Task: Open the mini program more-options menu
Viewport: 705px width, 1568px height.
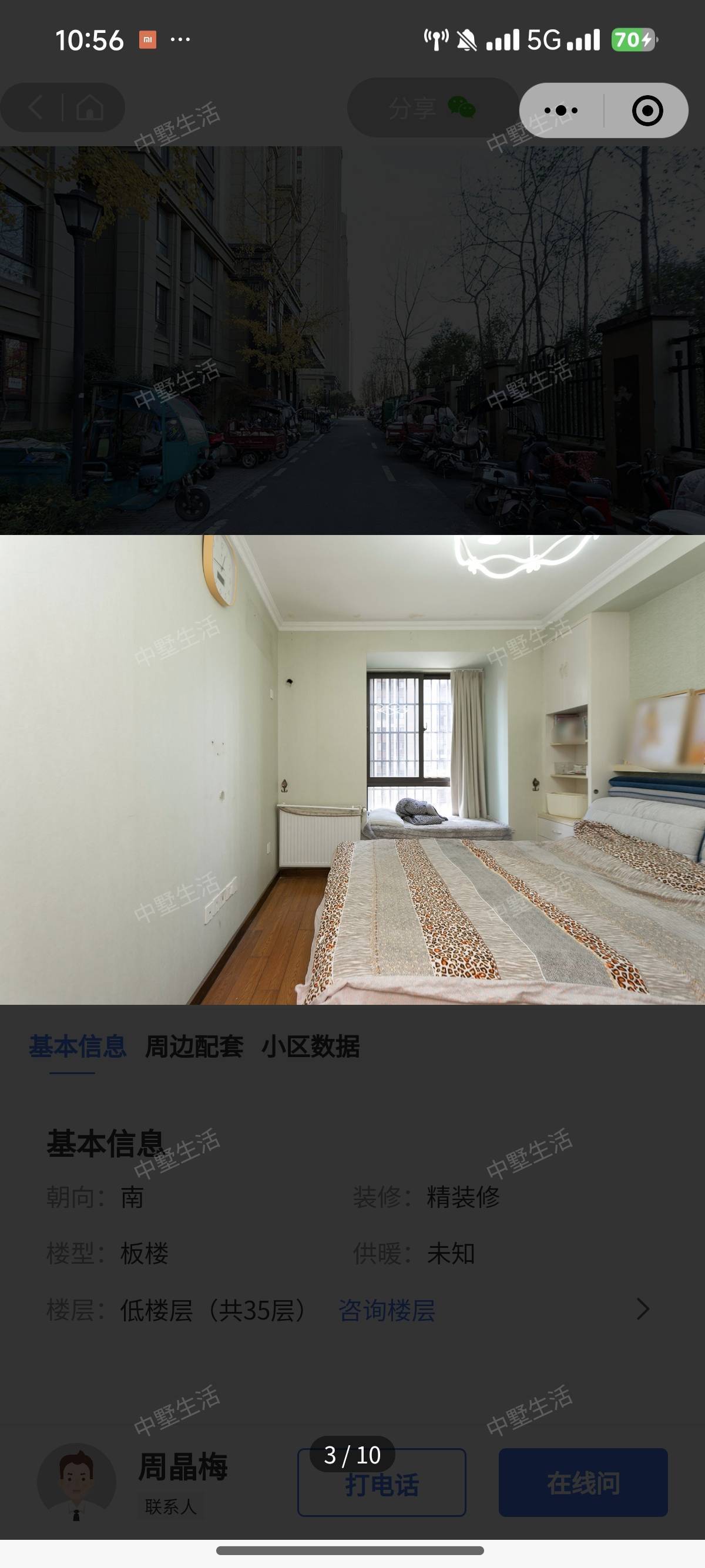Action: (560, 111)
